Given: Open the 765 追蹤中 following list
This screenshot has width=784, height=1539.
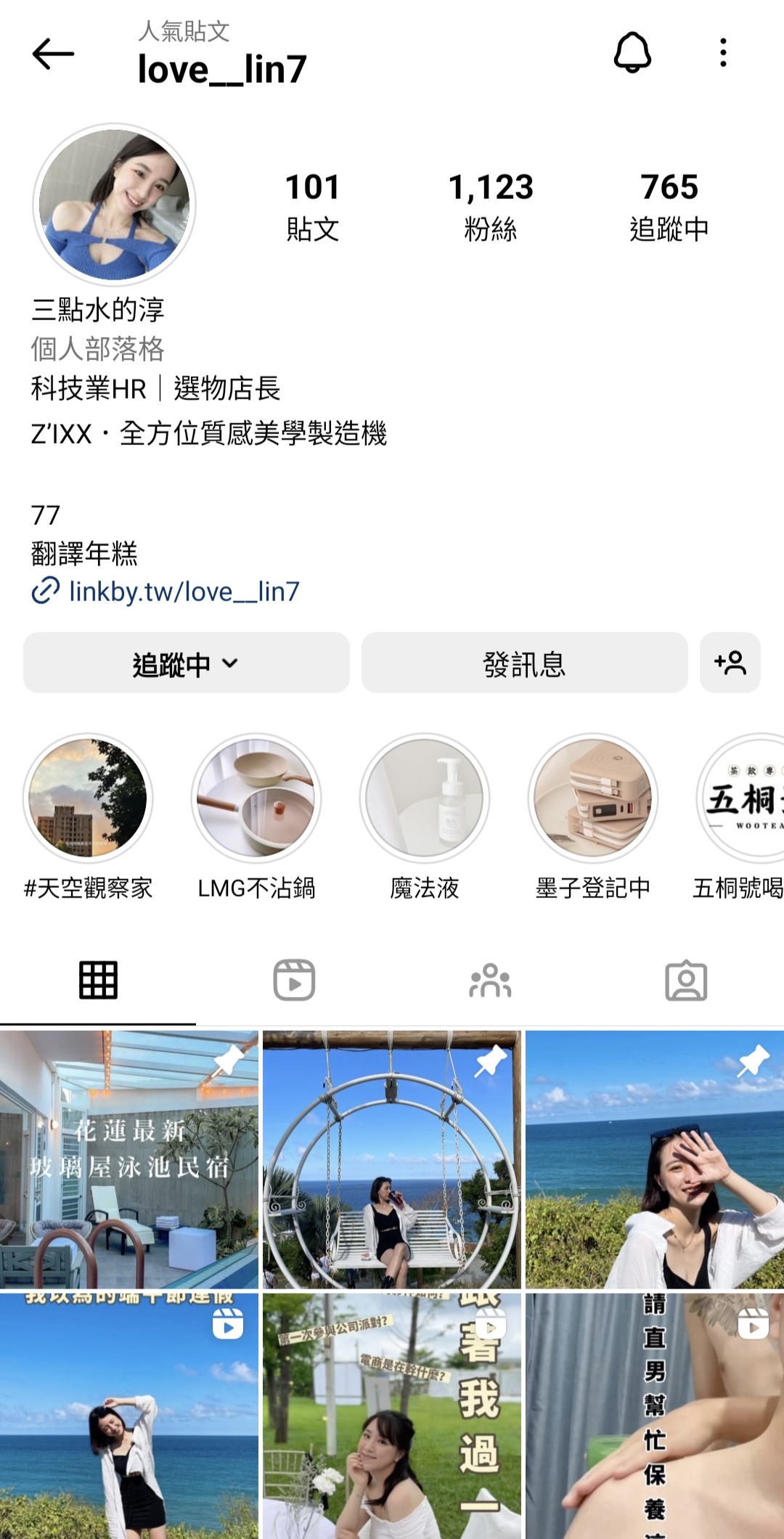Looking at the screenshot, I should [x=669, y=205].
